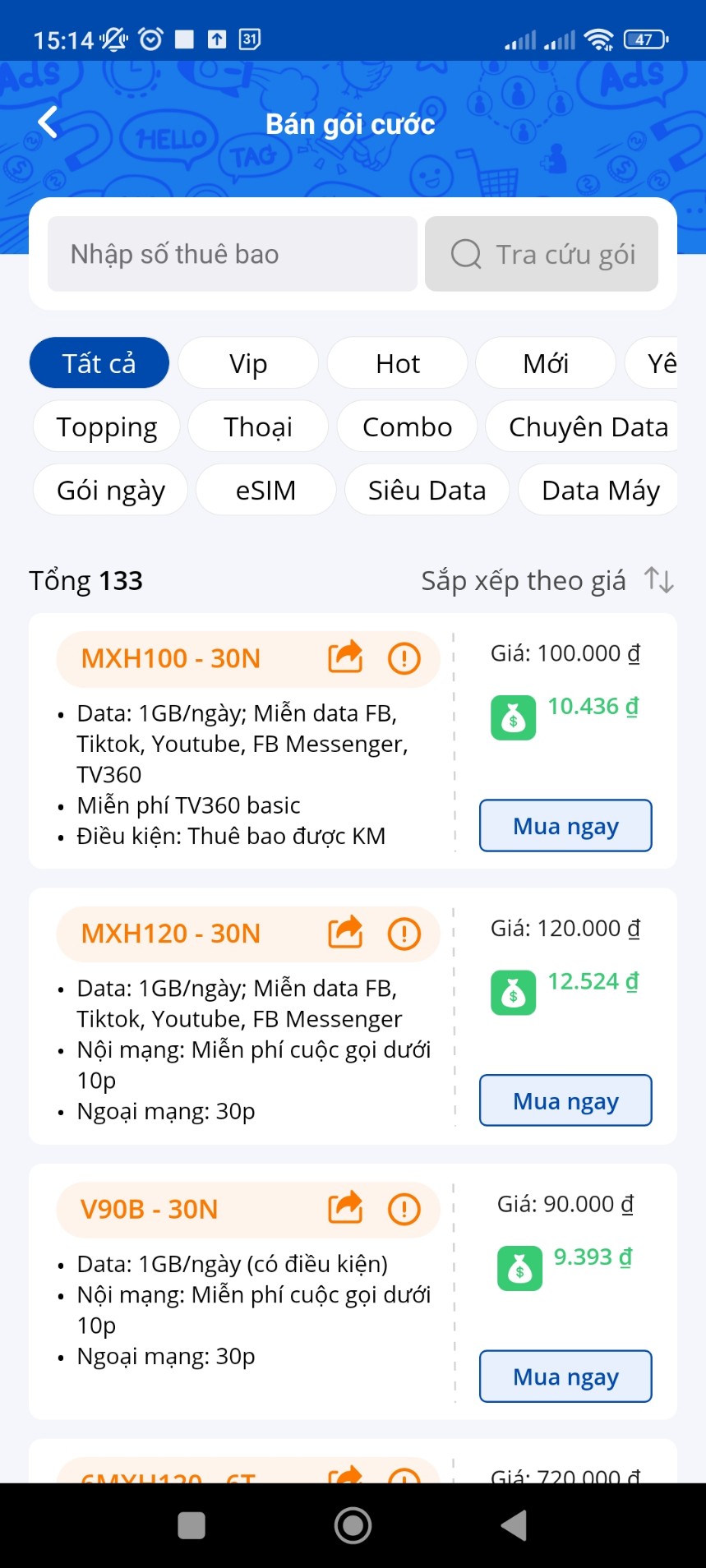Image resolution: width=706 pixels, height=1568 pixels.
Task: Go back from Bán gói cước
Action: [x=48, y=123]
